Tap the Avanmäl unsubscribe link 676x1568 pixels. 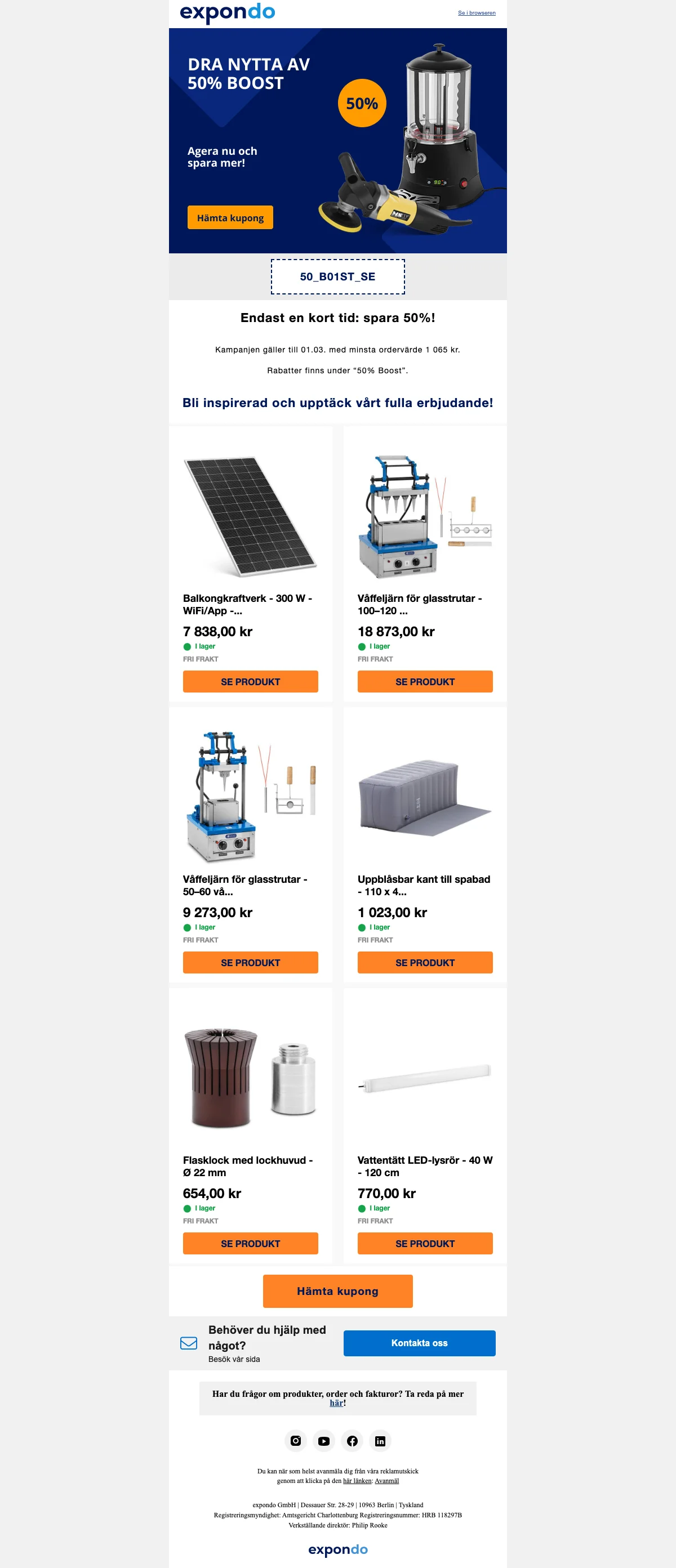click(x=386, y=1480)
